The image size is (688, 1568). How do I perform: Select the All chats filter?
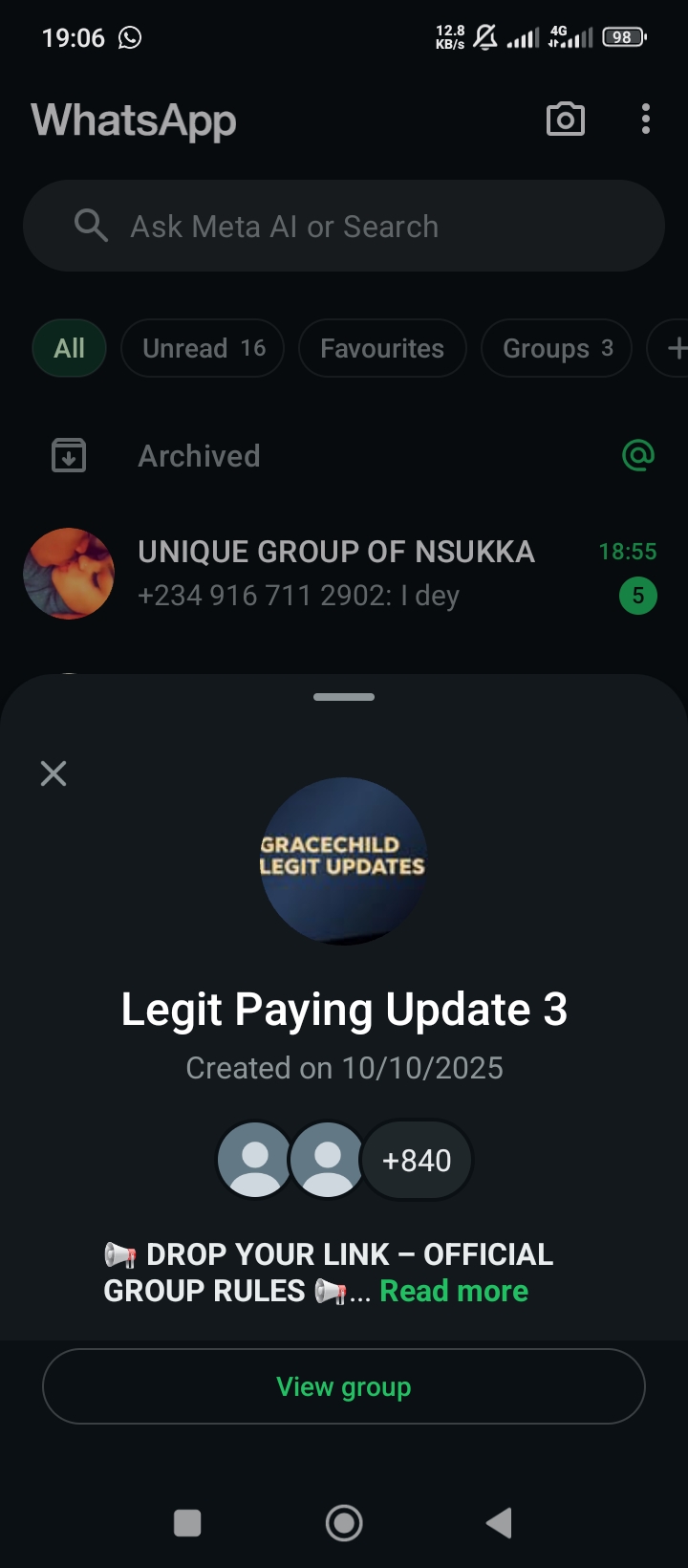69,348
